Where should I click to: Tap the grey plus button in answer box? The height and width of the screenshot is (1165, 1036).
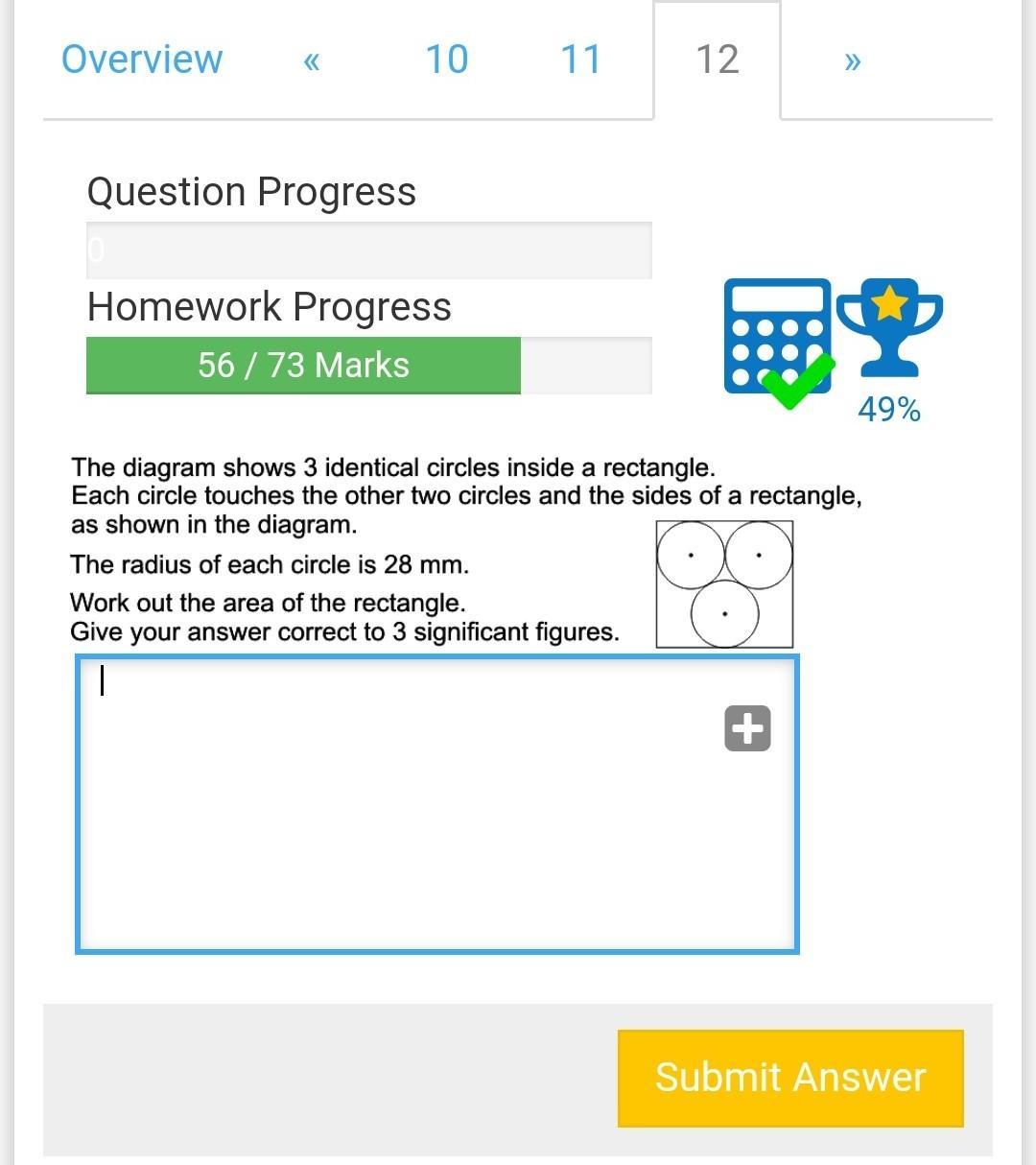747,728
